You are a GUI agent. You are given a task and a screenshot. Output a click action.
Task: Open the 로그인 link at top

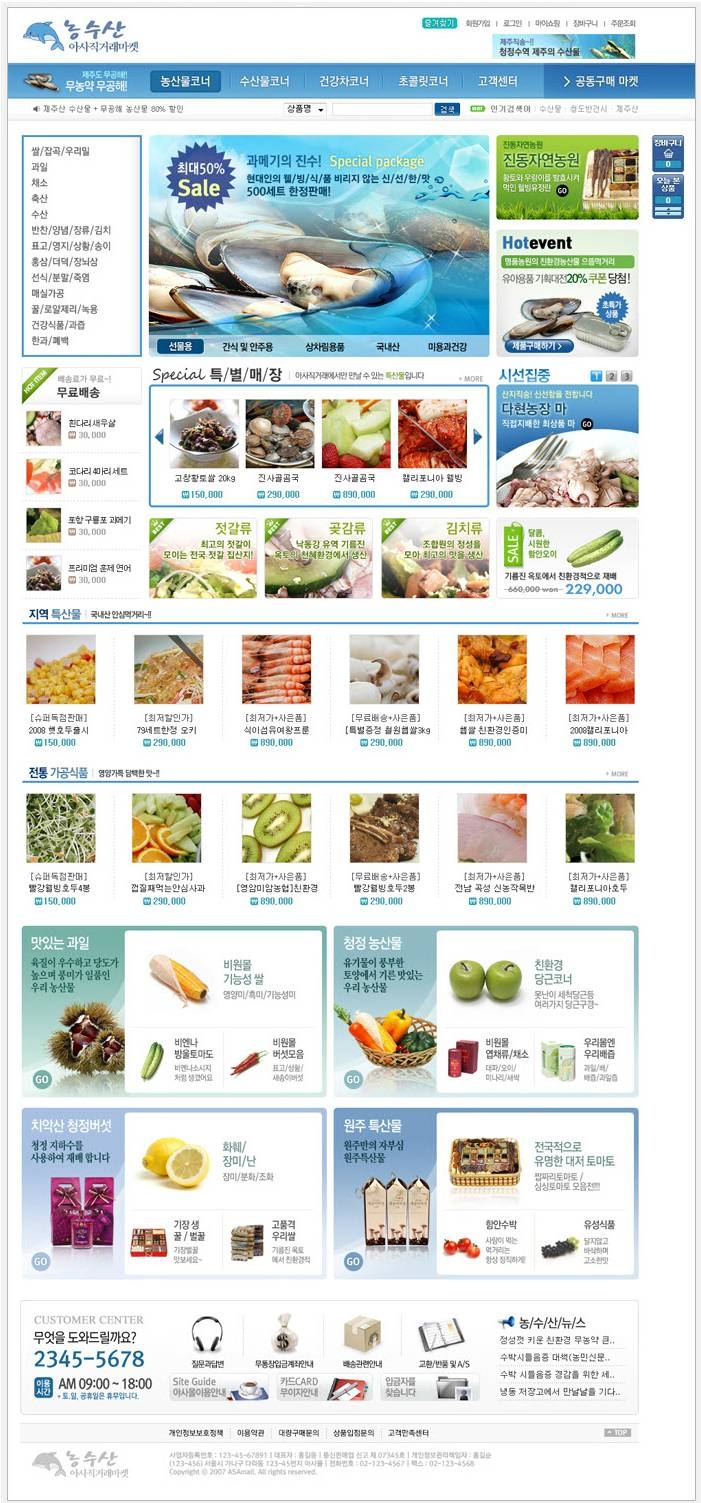pyautogui.click(x=512, y=23)
